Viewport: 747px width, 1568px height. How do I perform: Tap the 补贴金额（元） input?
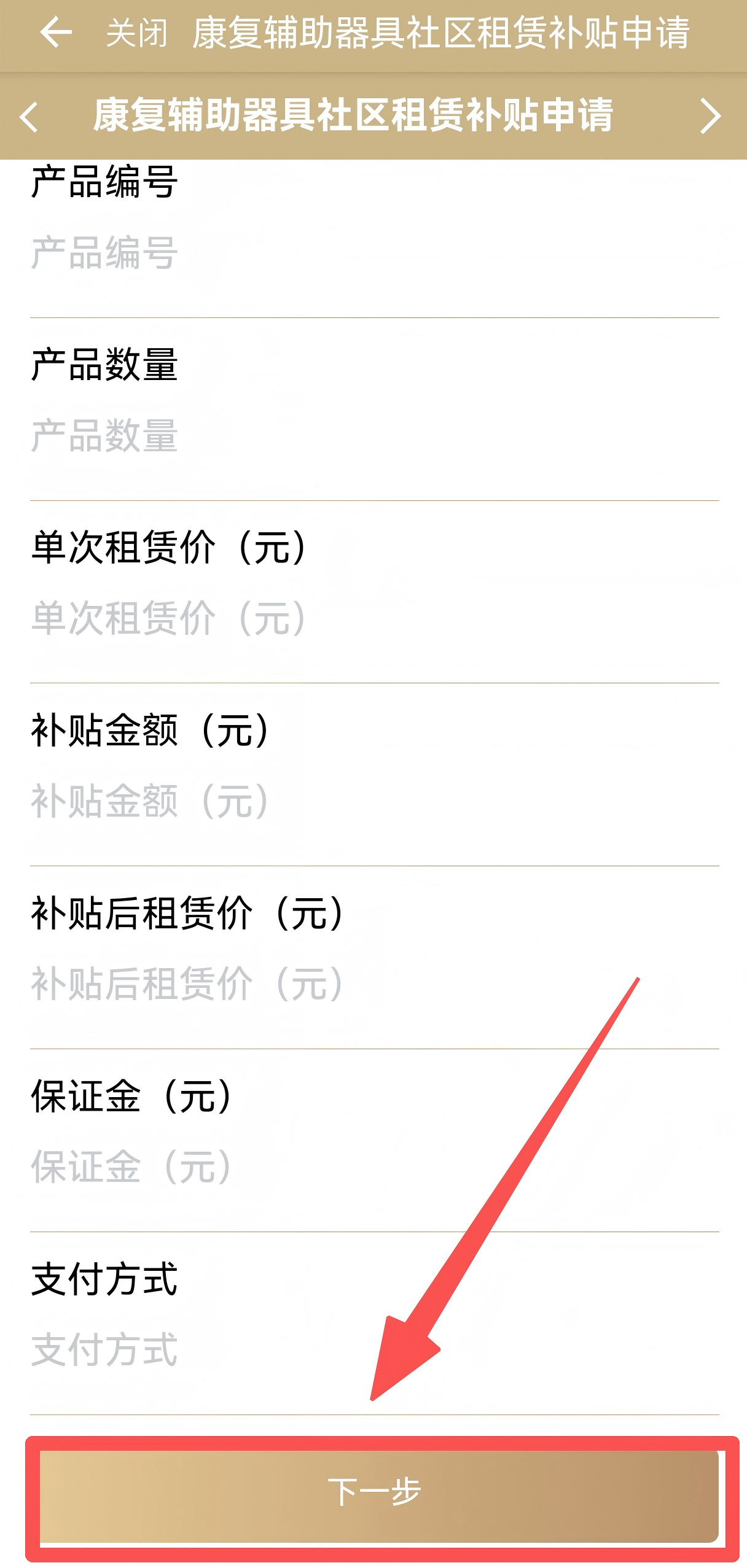coord(373,801)
